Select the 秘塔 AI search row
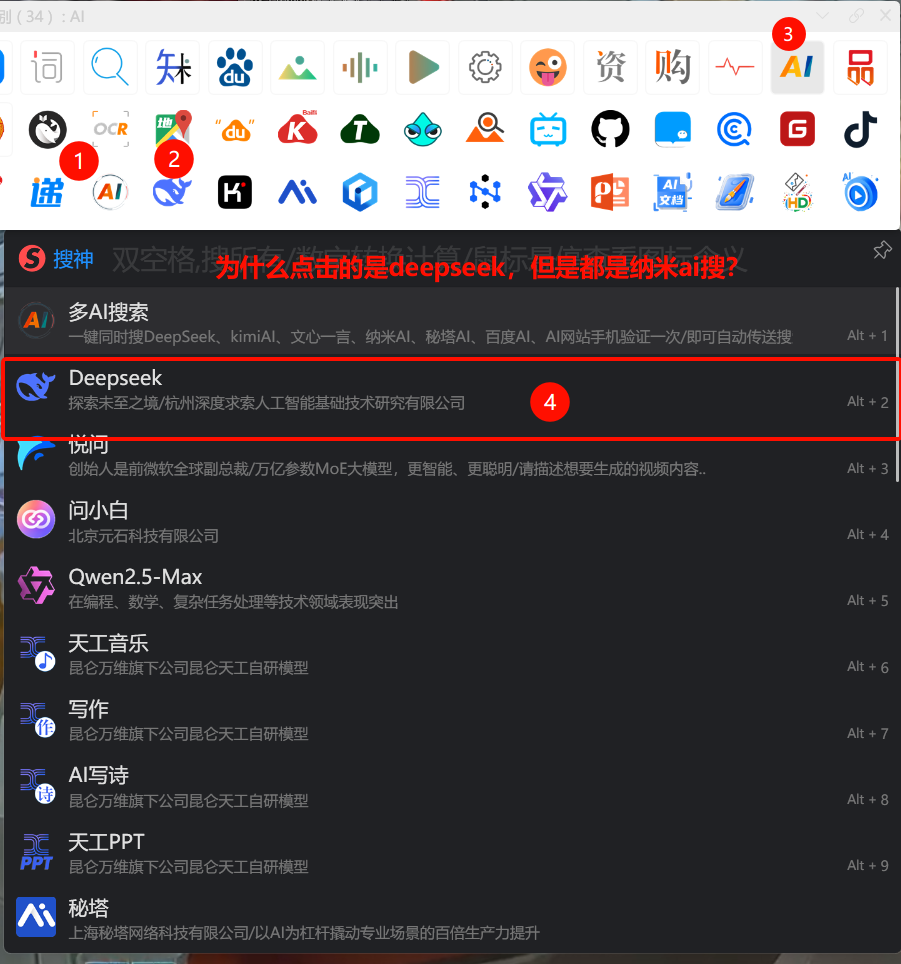Viewport: 901px width, 964px height. point(400,918)
